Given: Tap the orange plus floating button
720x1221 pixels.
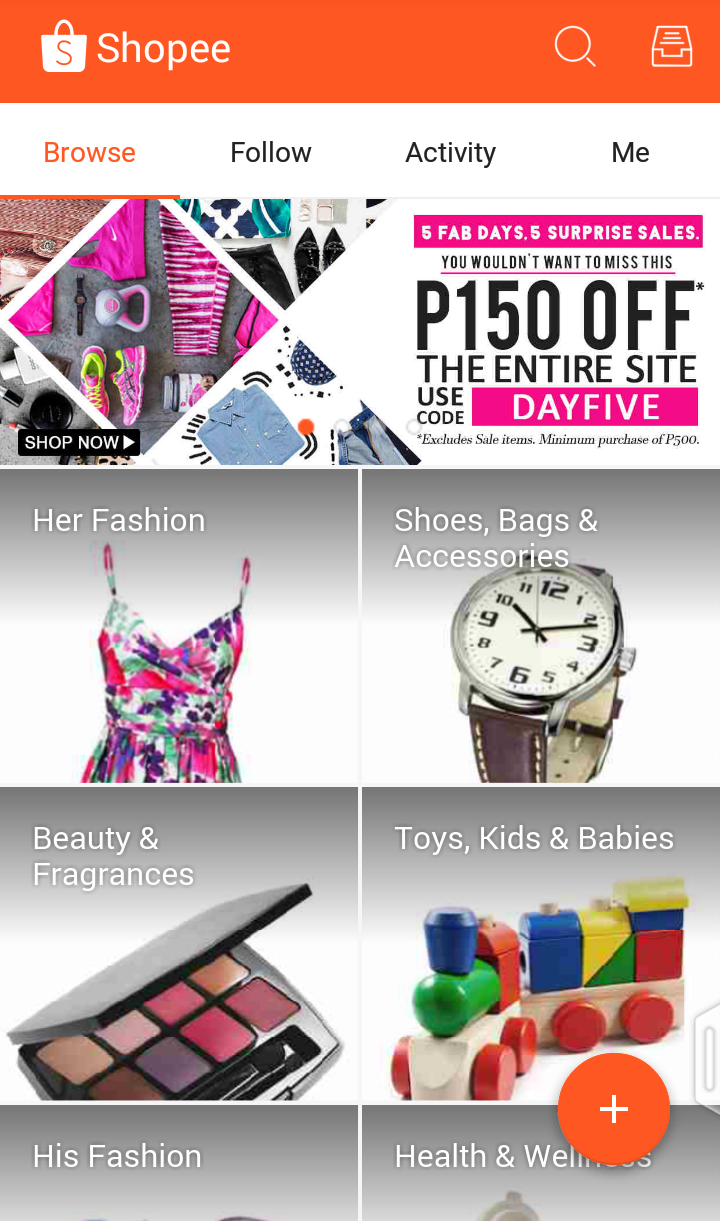Looking at the screenshot, I should (x=613, y=1109).
